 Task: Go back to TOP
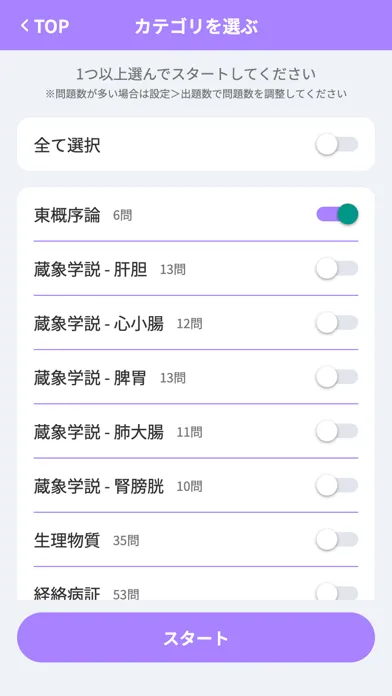44,26
